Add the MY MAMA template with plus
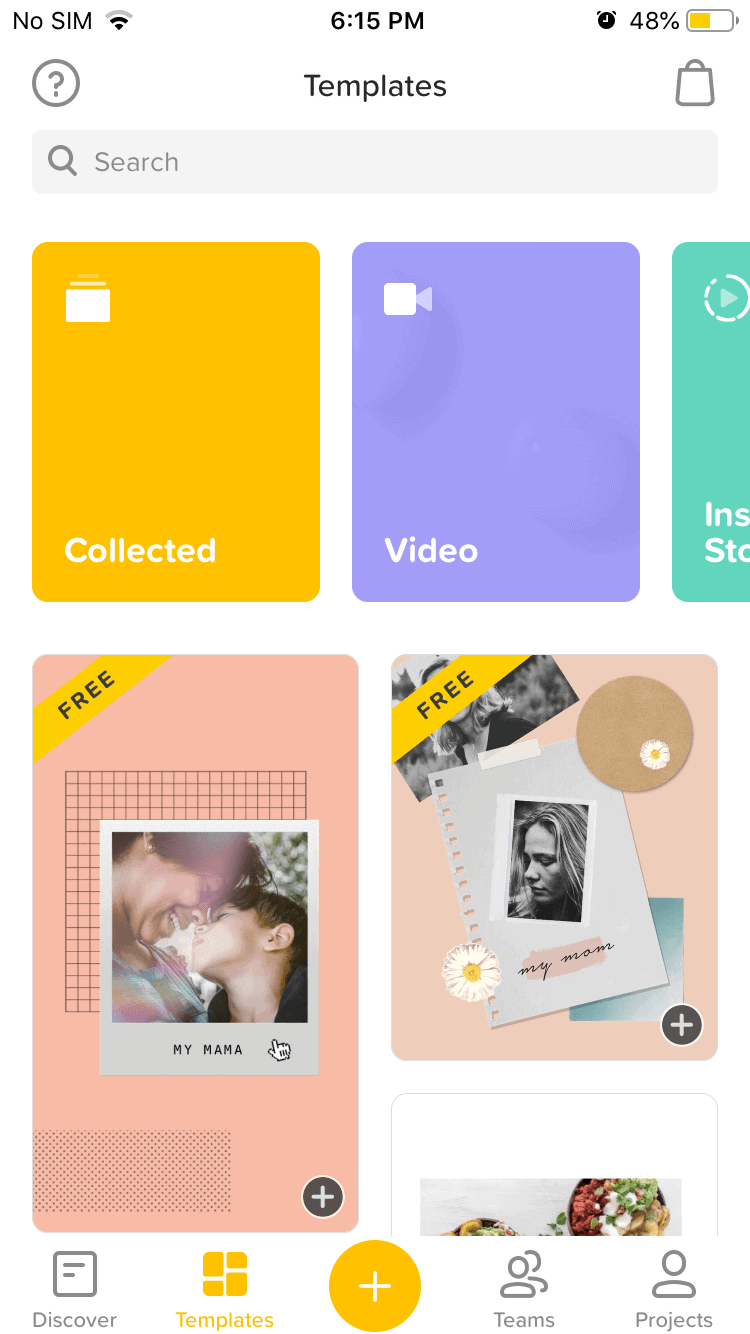This screenshot has height=1334, width=750. (322, 1197)
